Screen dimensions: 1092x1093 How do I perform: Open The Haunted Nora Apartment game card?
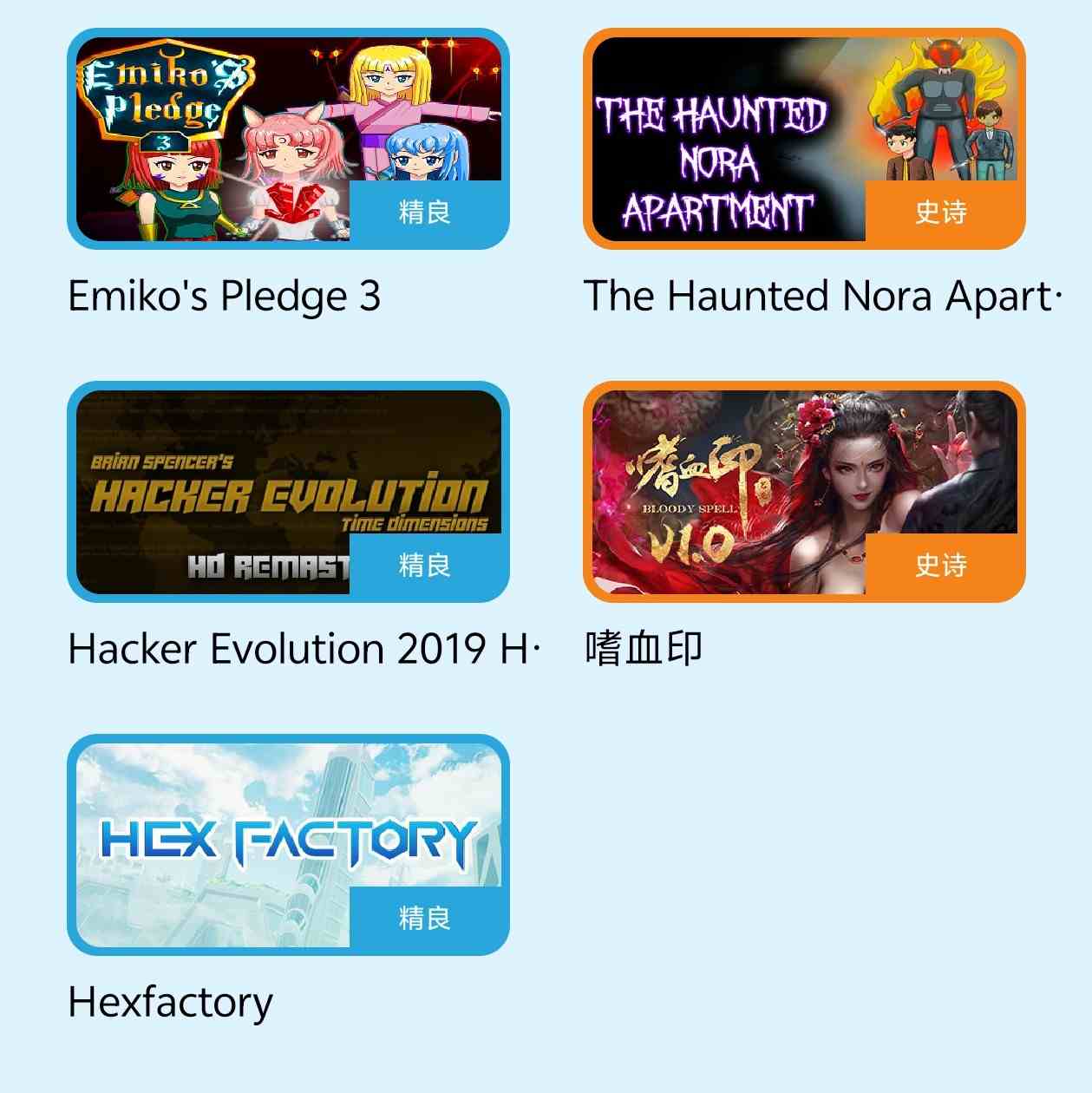click(804, 139)
